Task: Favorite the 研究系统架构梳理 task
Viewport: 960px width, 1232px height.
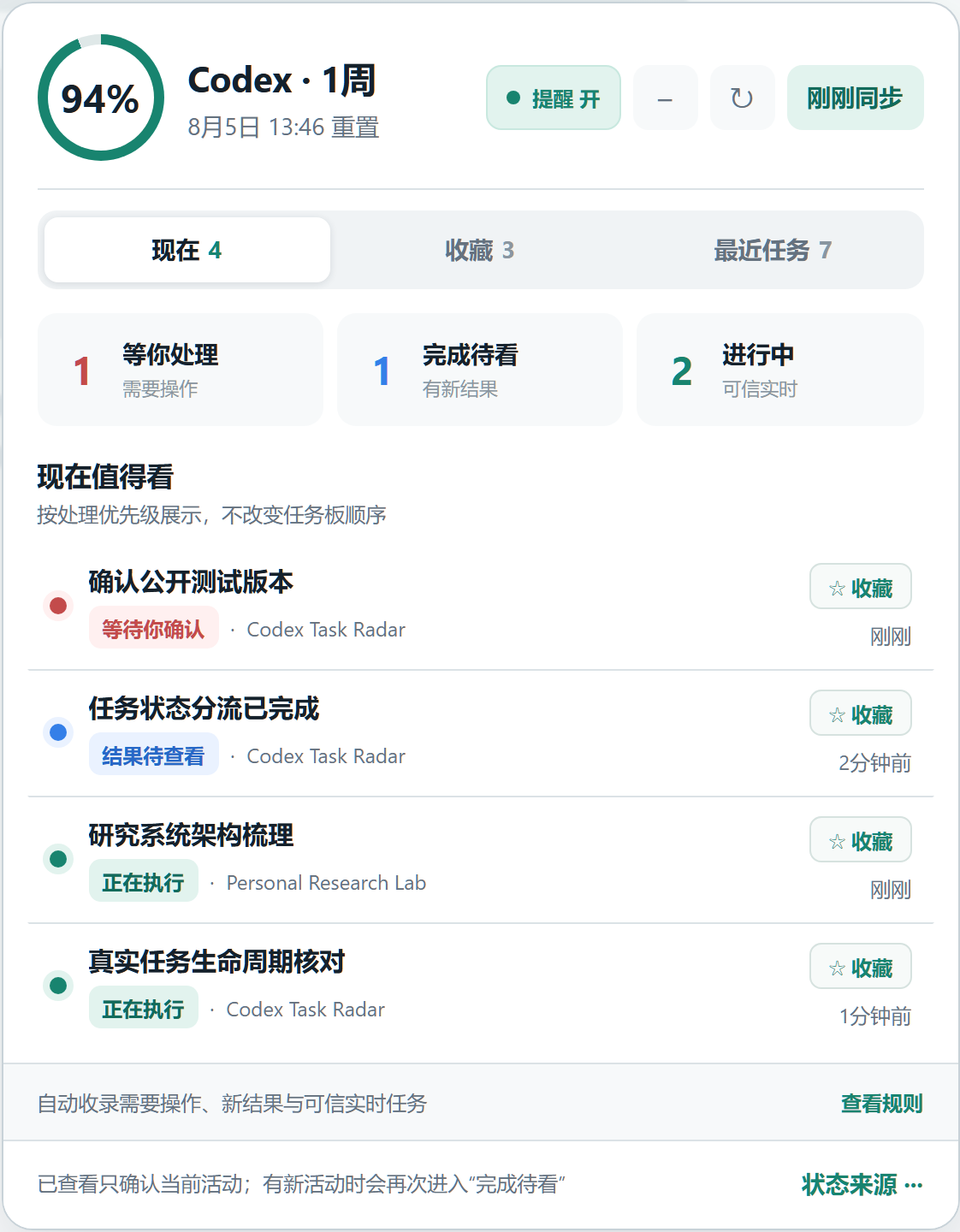Action: pos(861,840)
